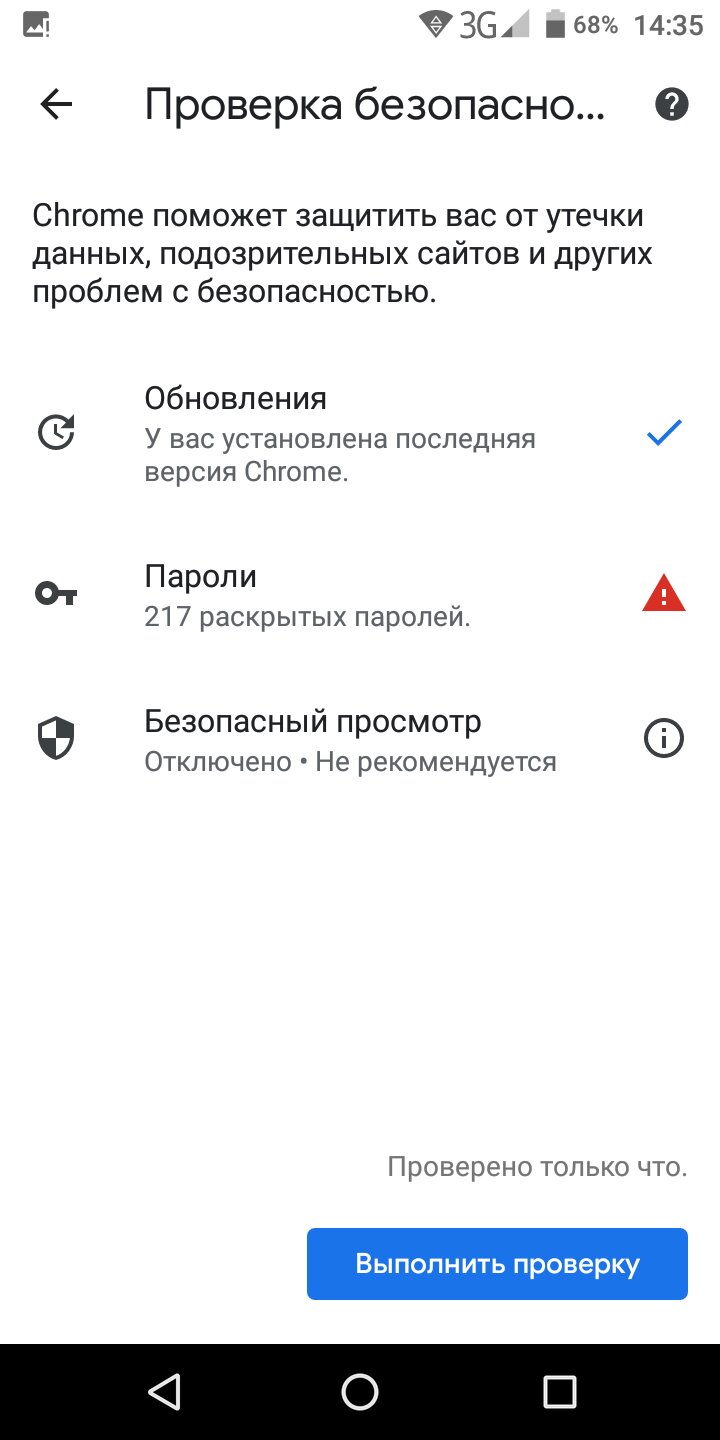
Task: Open the help question mark icon
Action: tap(672, 104)
